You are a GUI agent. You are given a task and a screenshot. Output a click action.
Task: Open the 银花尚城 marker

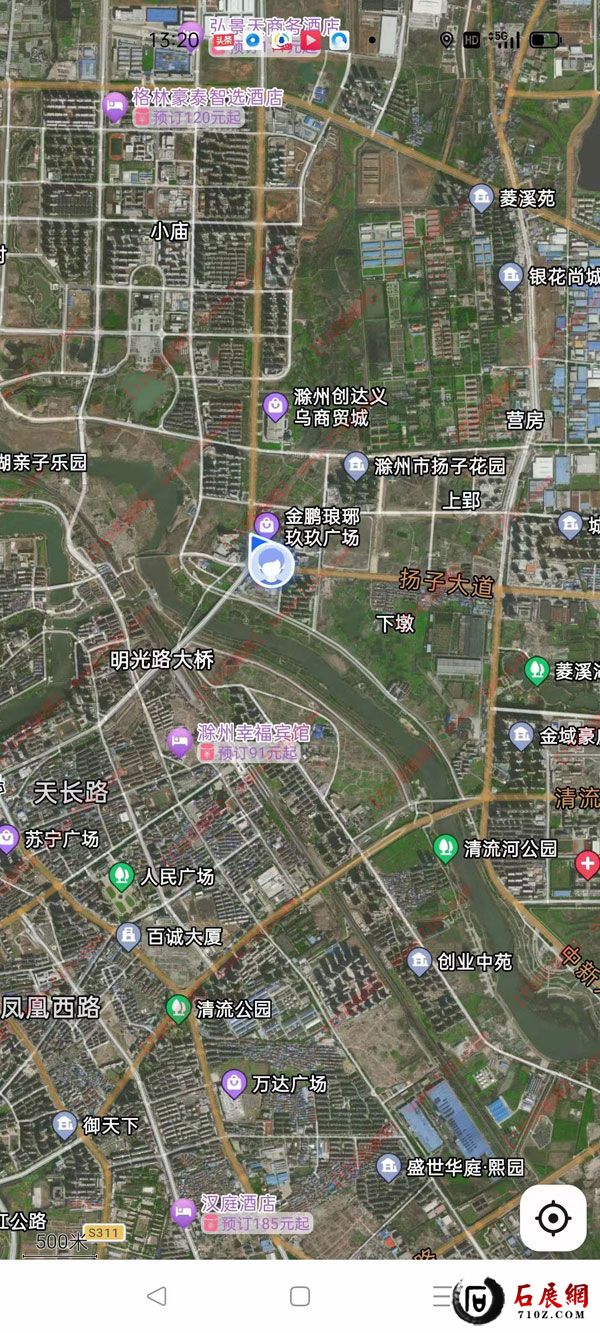click(x=511, y=275)
